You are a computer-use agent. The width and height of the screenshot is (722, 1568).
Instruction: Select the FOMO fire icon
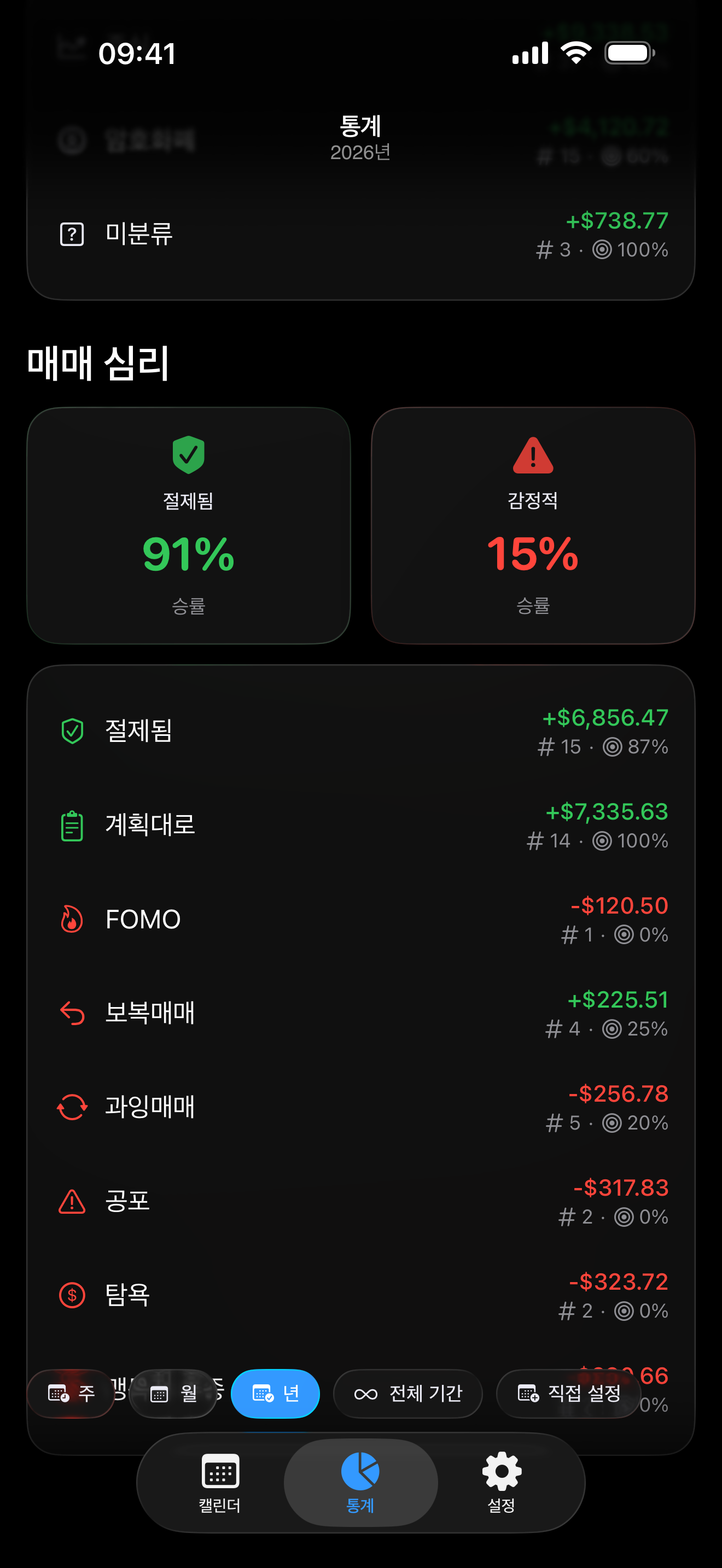71,919
